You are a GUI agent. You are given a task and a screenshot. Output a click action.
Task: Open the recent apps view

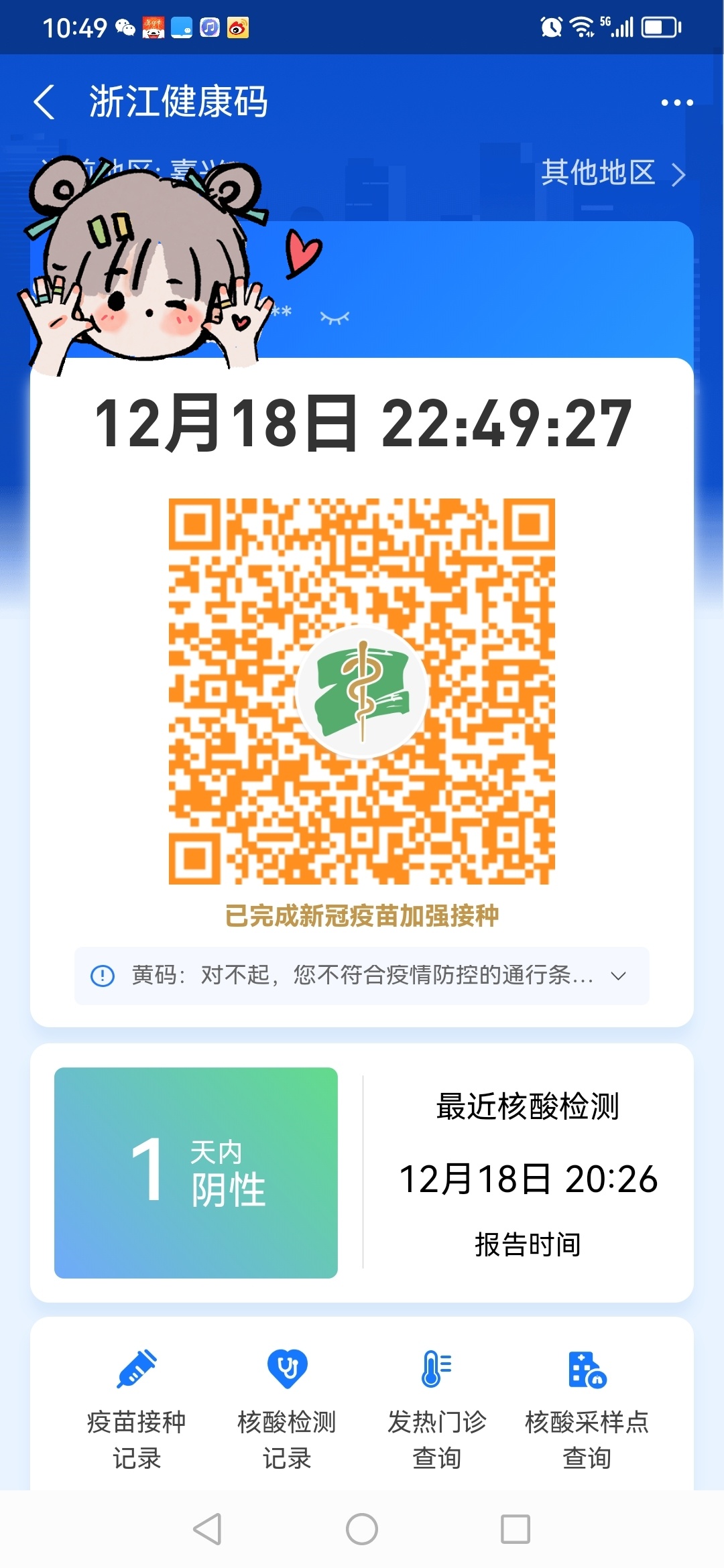516,1529
